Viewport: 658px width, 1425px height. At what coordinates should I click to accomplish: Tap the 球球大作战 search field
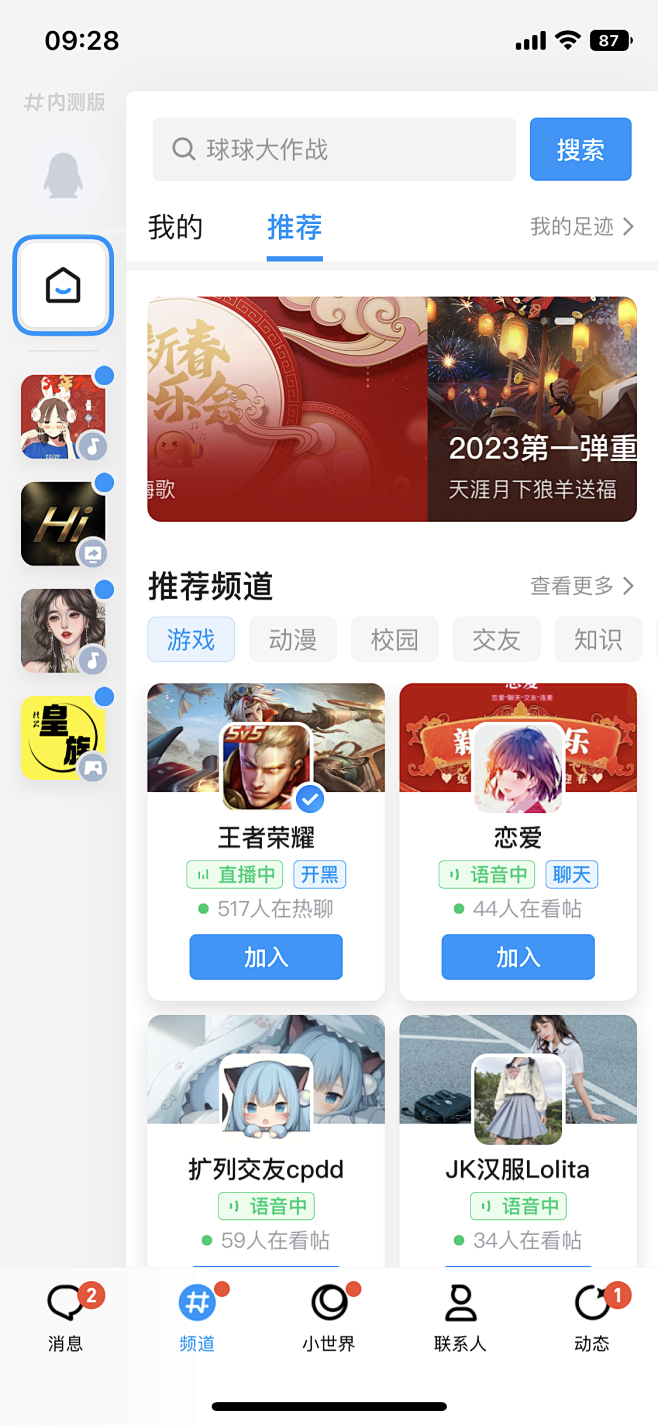pos(334,150)
